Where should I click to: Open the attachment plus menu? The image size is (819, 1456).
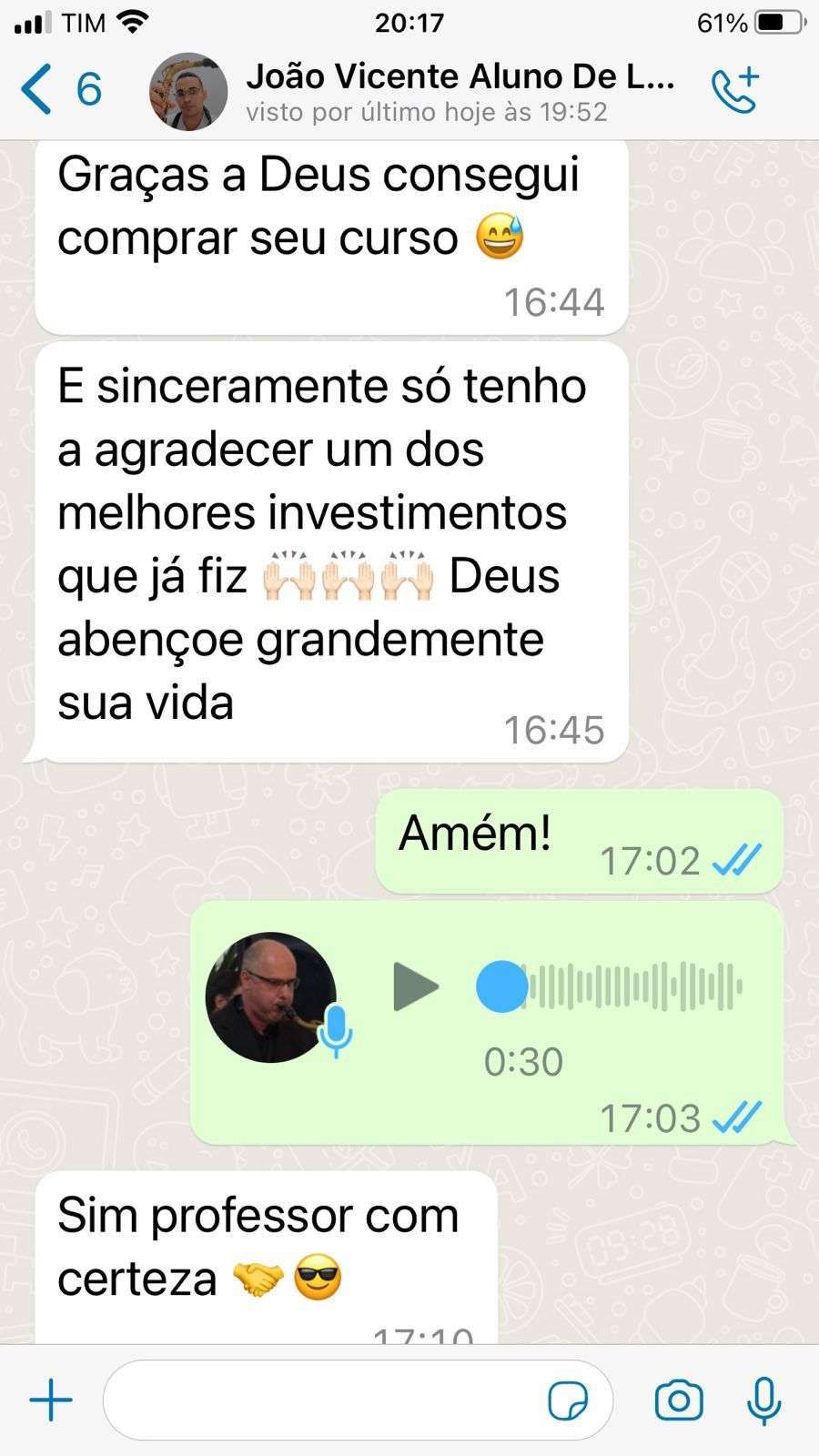click(x=51, y=1400)
